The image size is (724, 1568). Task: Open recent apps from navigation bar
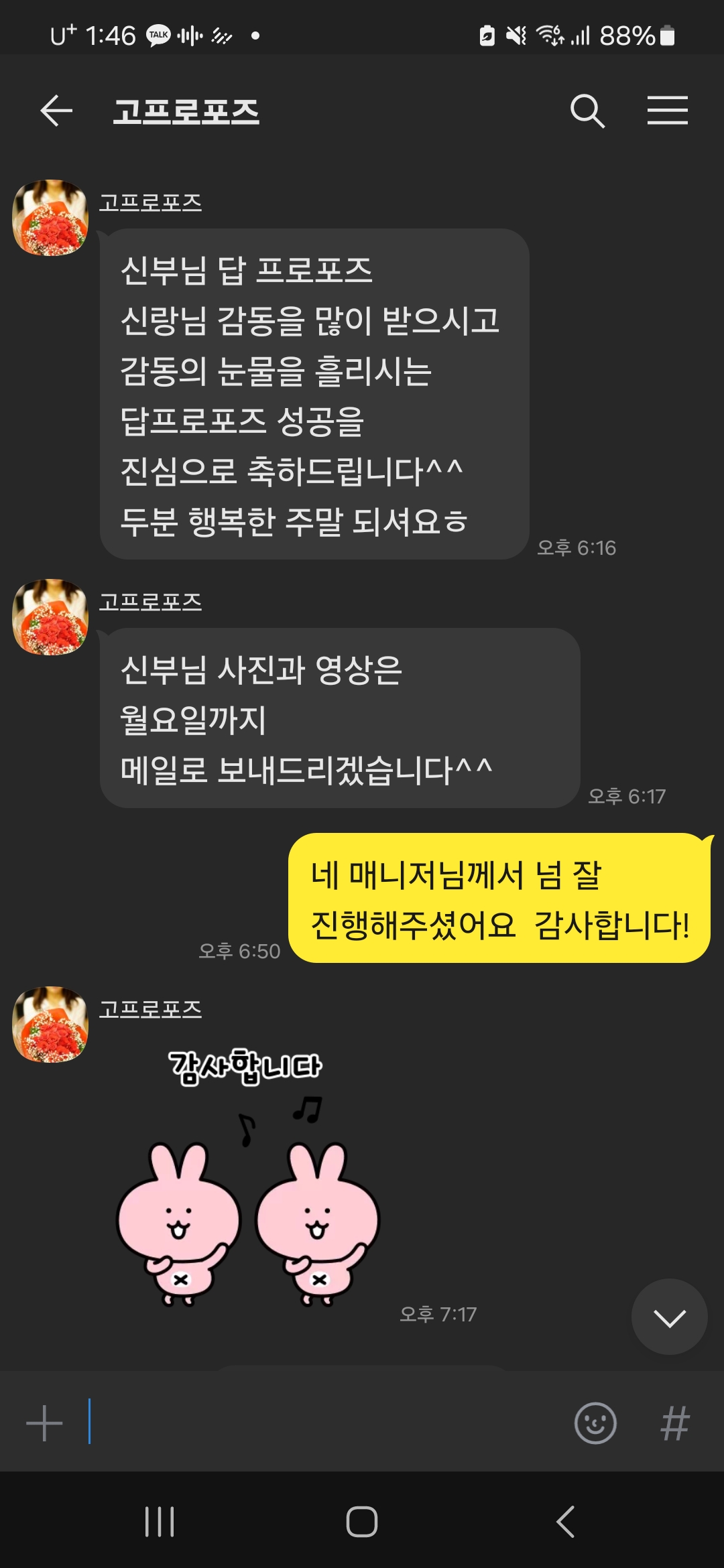pos(160,1521)
